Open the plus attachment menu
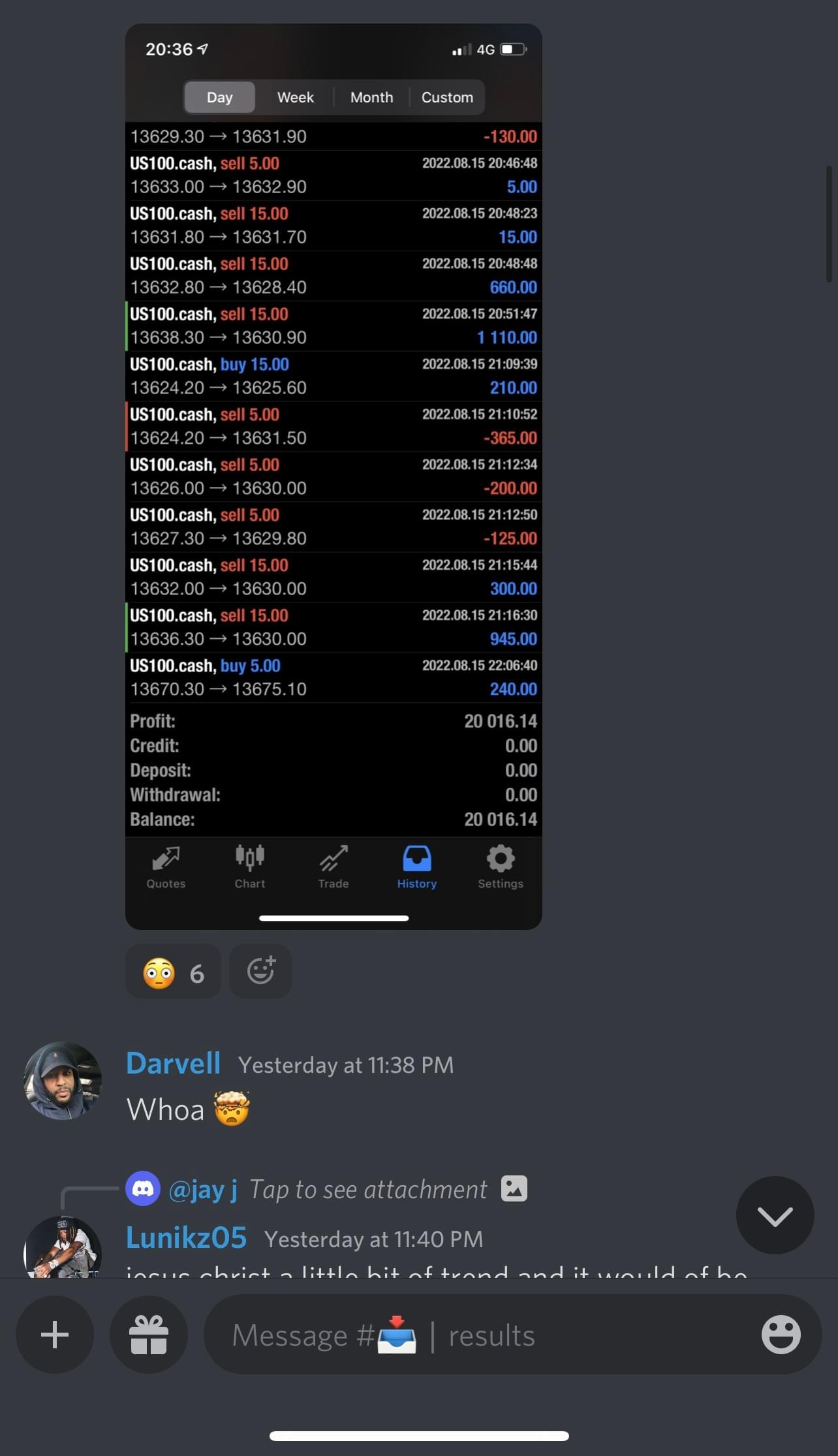The width and height of the screenshot is (838, 1456). (x=55, y=1335)
